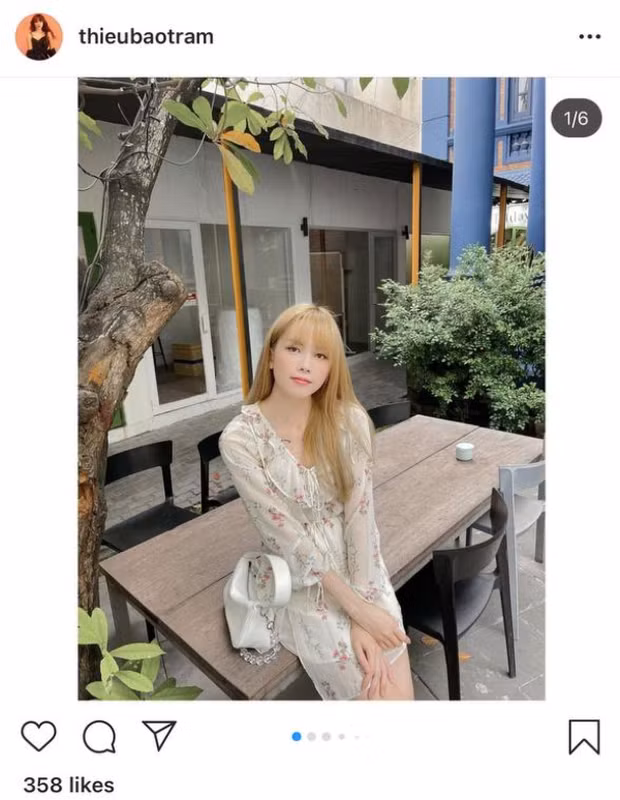The image size is (620, 800).
Task: View who liked via 358 likes
Action: [68, 785]
